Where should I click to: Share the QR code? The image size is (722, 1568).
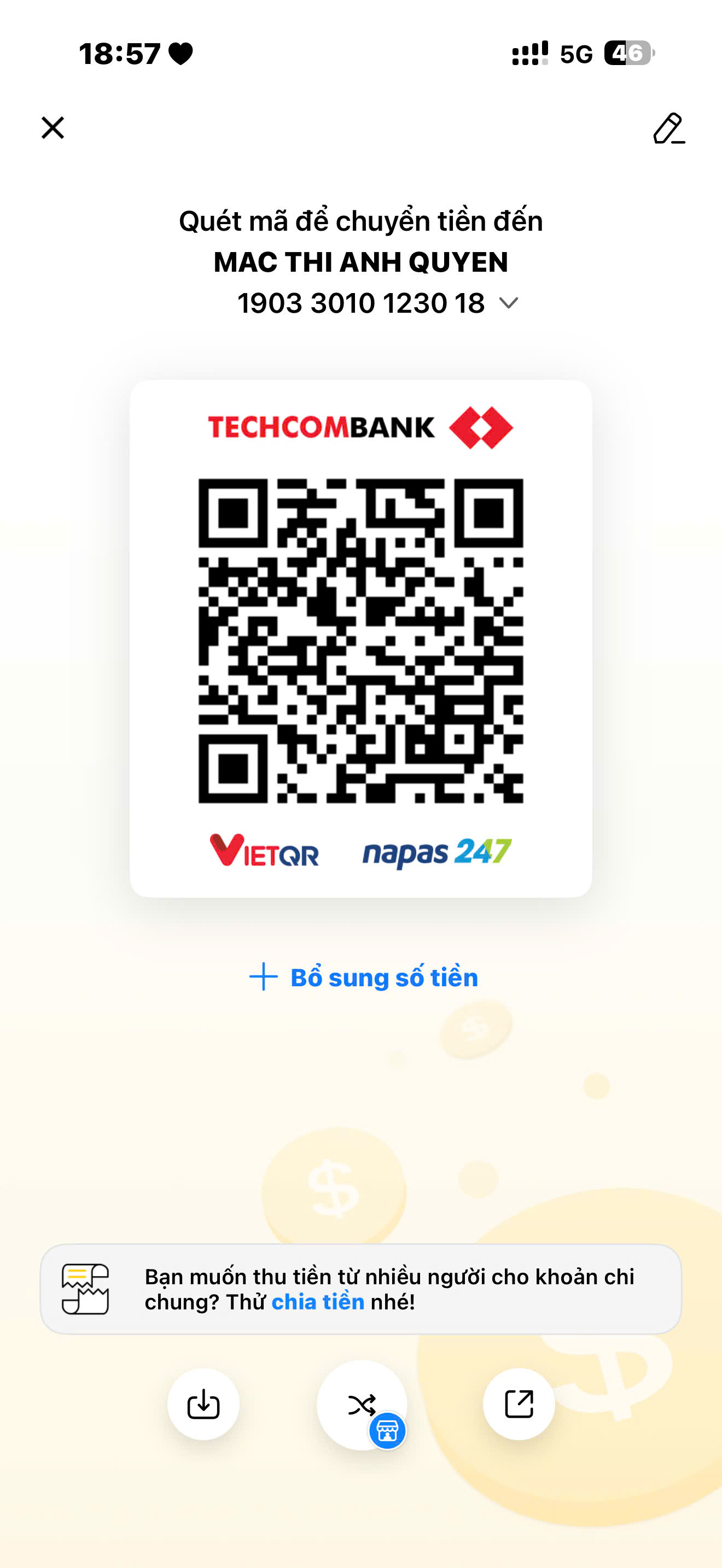(519, 1403)
